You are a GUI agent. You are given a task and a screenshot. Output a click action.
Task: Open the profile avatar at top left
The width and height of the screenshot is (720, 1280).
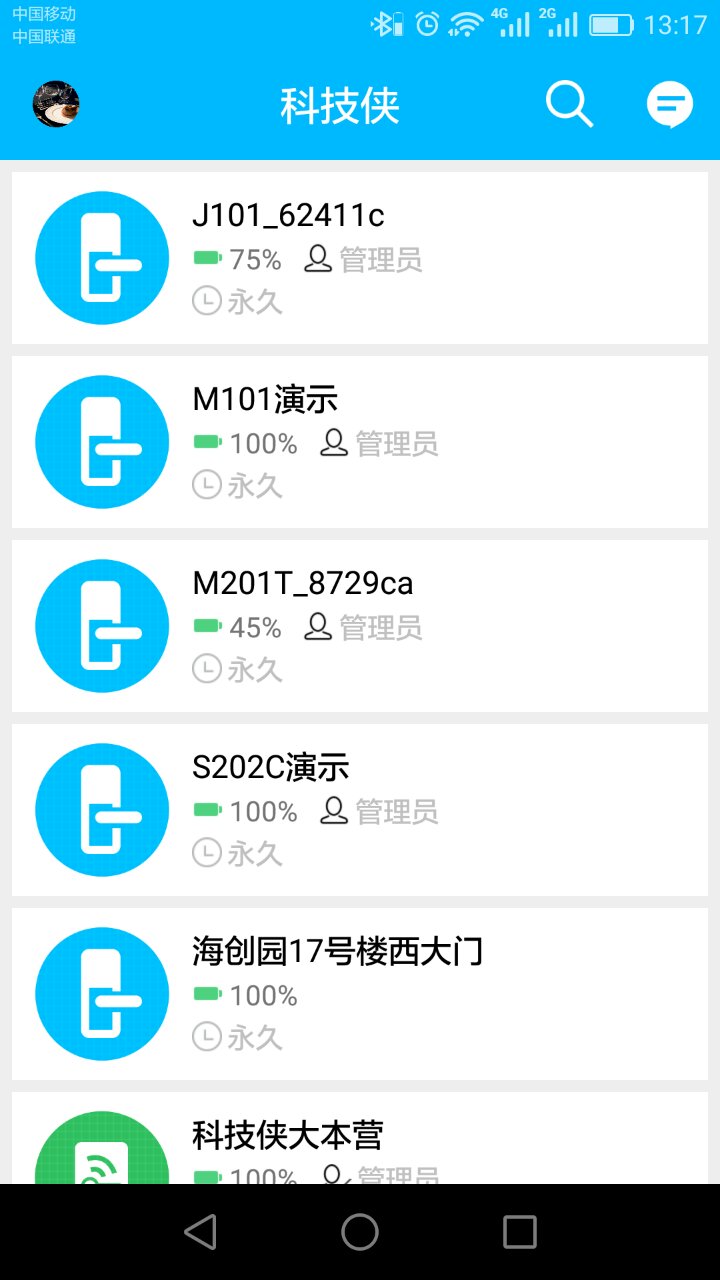[55, 104]
